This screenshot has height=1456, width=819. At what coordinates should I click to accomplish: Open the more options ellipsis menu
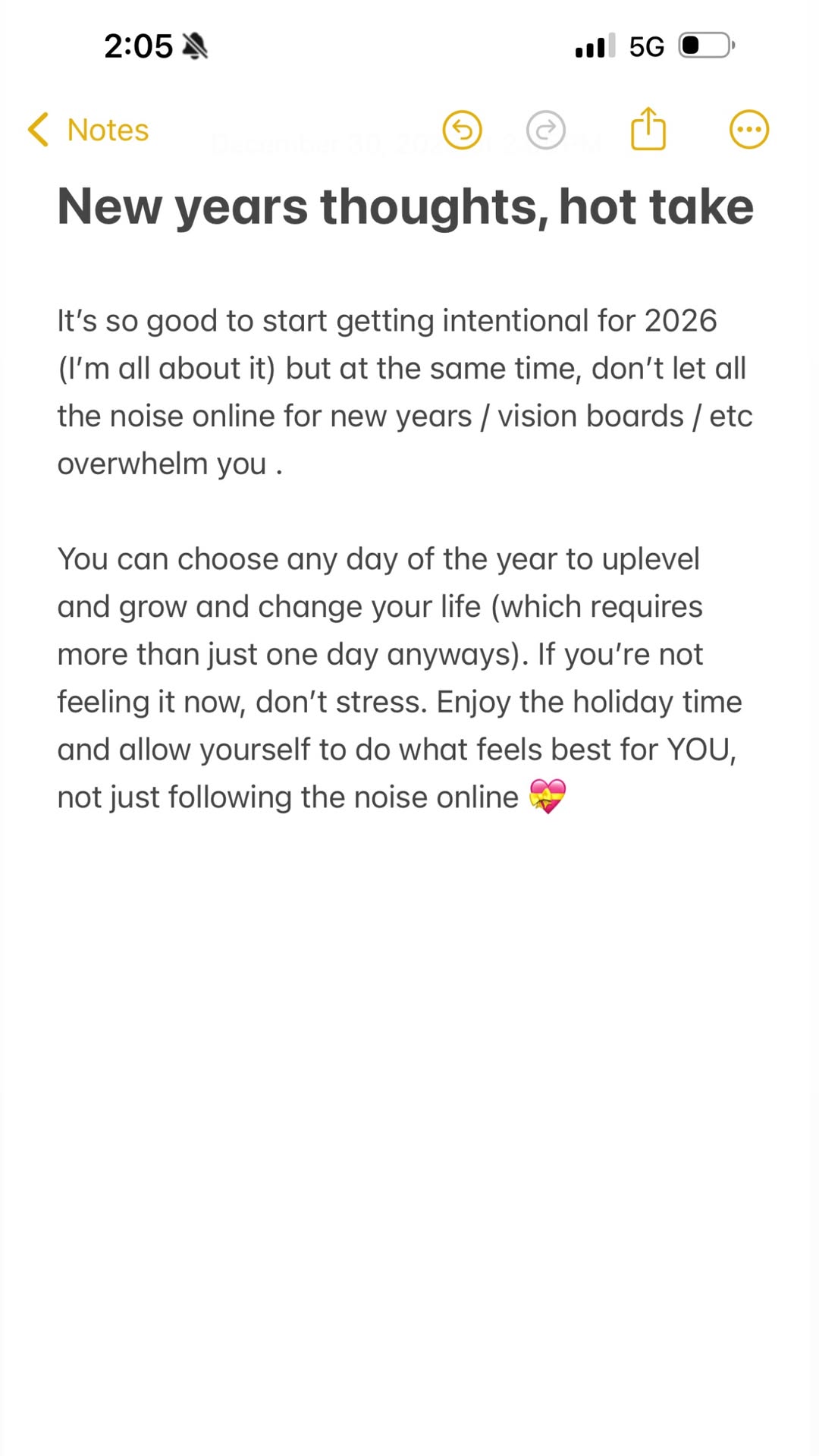tap(749, 130)
